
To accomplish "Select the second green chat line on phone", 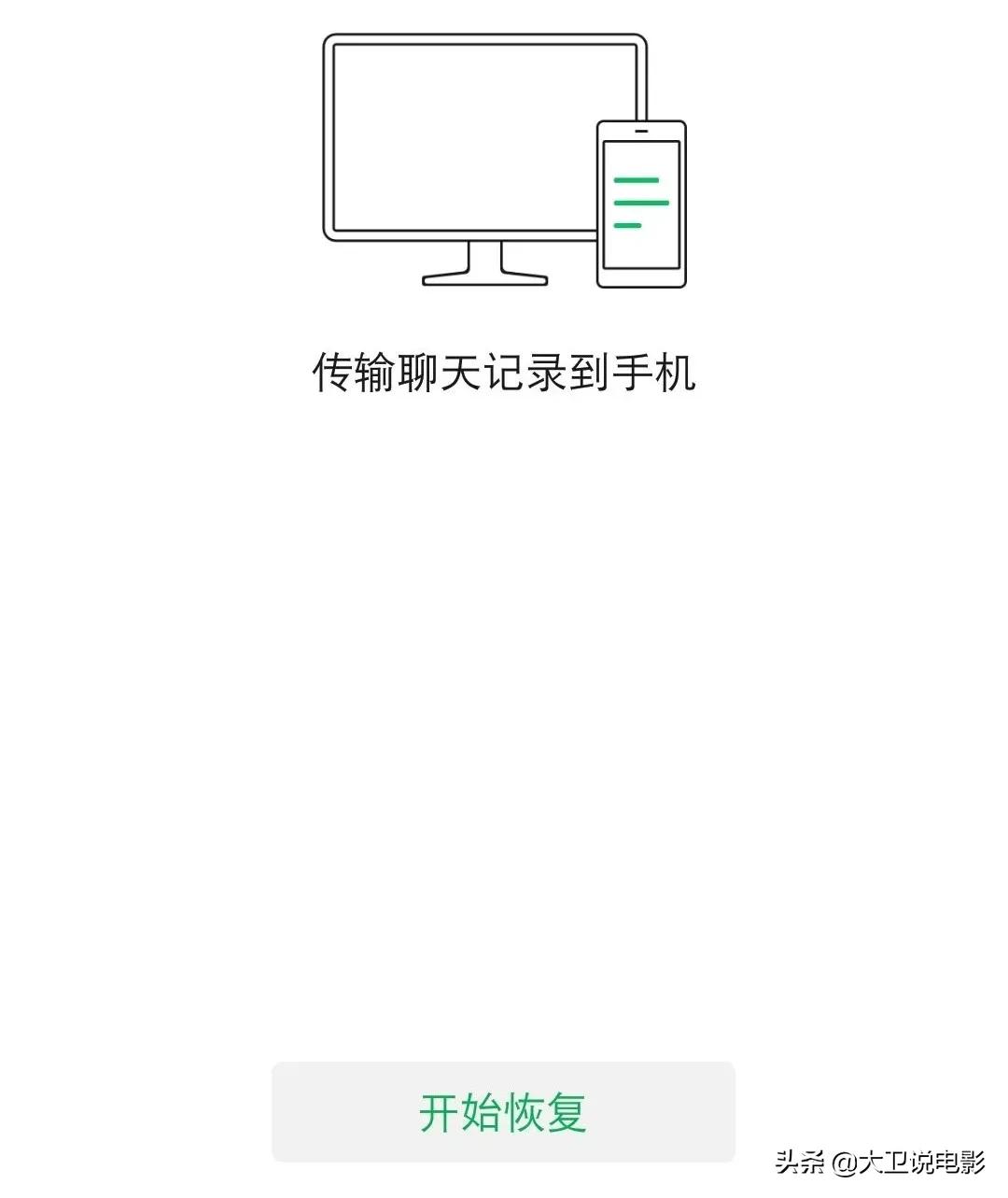I will pyautogui.click(x=640, y=201).
